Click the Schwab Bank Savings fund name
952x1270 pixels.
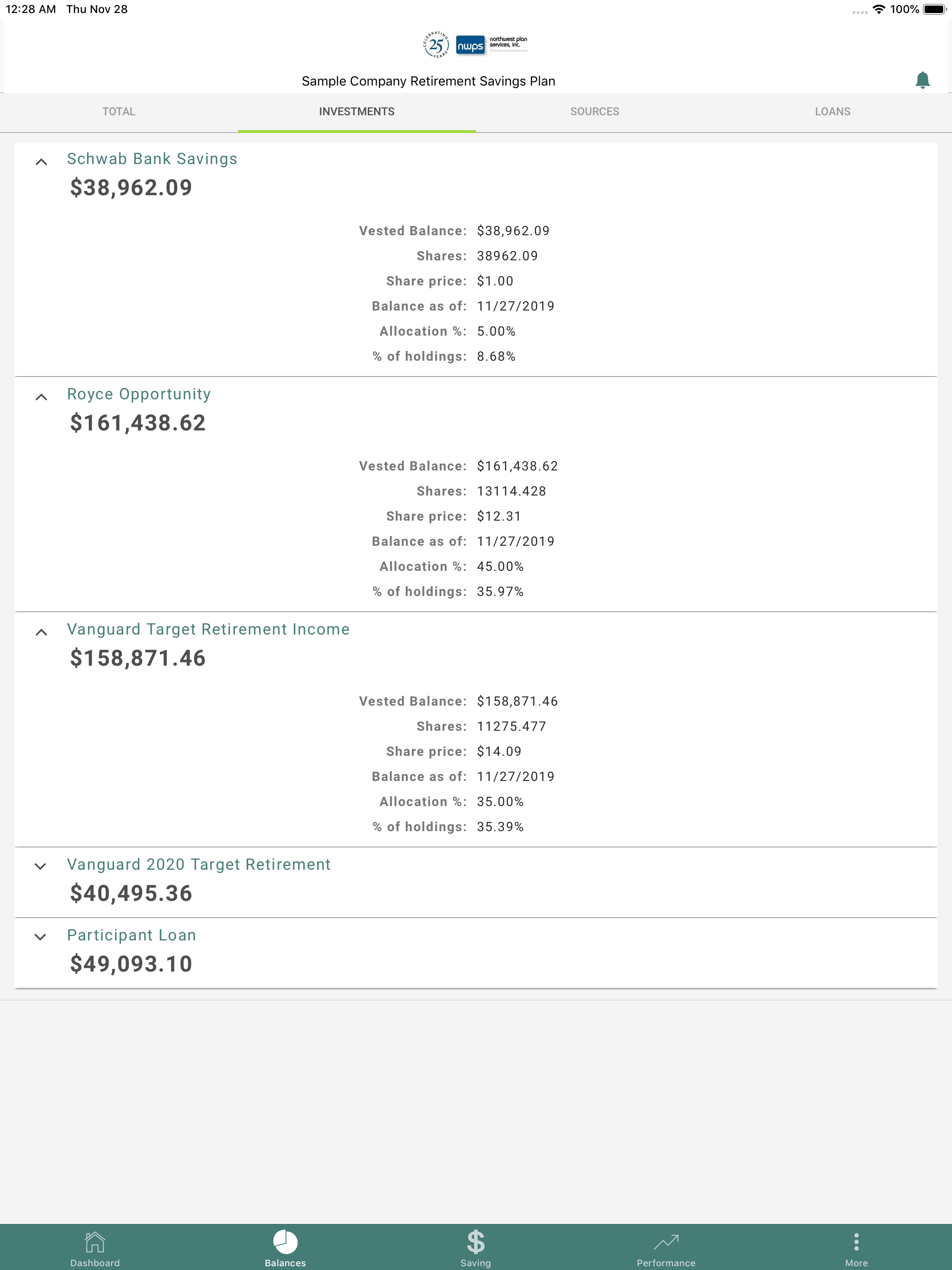tap(152, 159)
